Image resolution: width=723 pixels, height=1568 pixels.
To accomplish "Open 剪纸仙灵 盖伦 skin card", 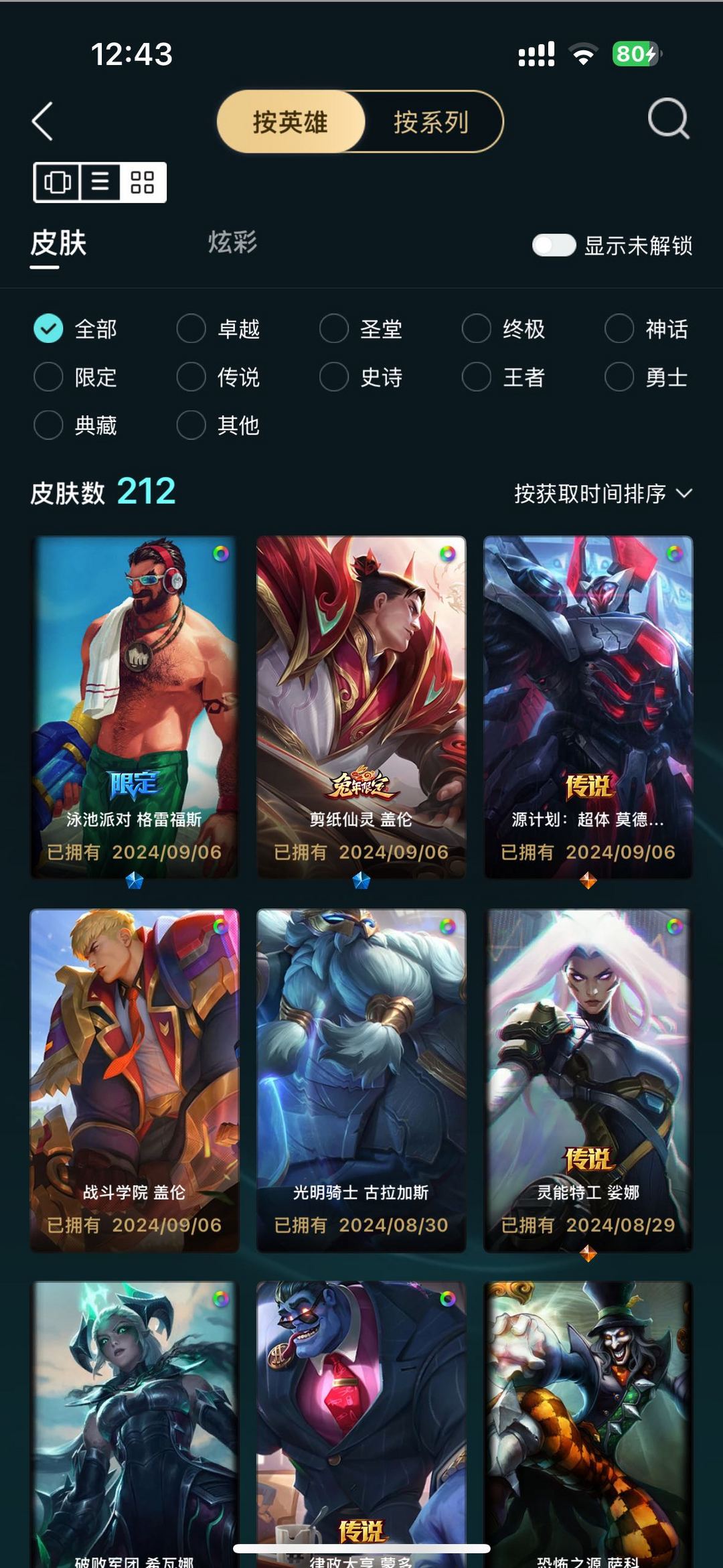I will (361, 707).
